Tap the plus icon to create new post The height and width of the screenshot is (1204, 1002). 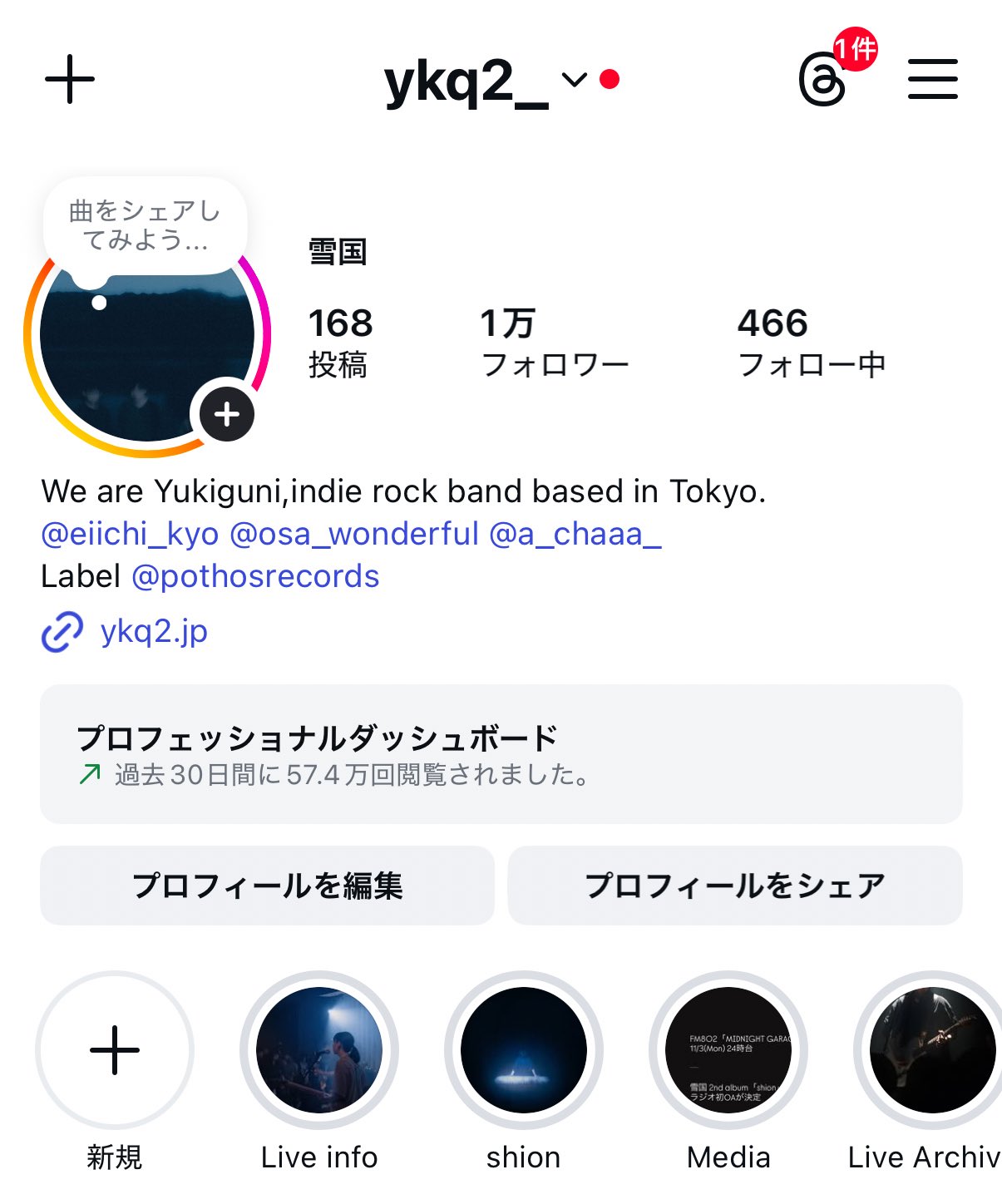pos(70,80)
